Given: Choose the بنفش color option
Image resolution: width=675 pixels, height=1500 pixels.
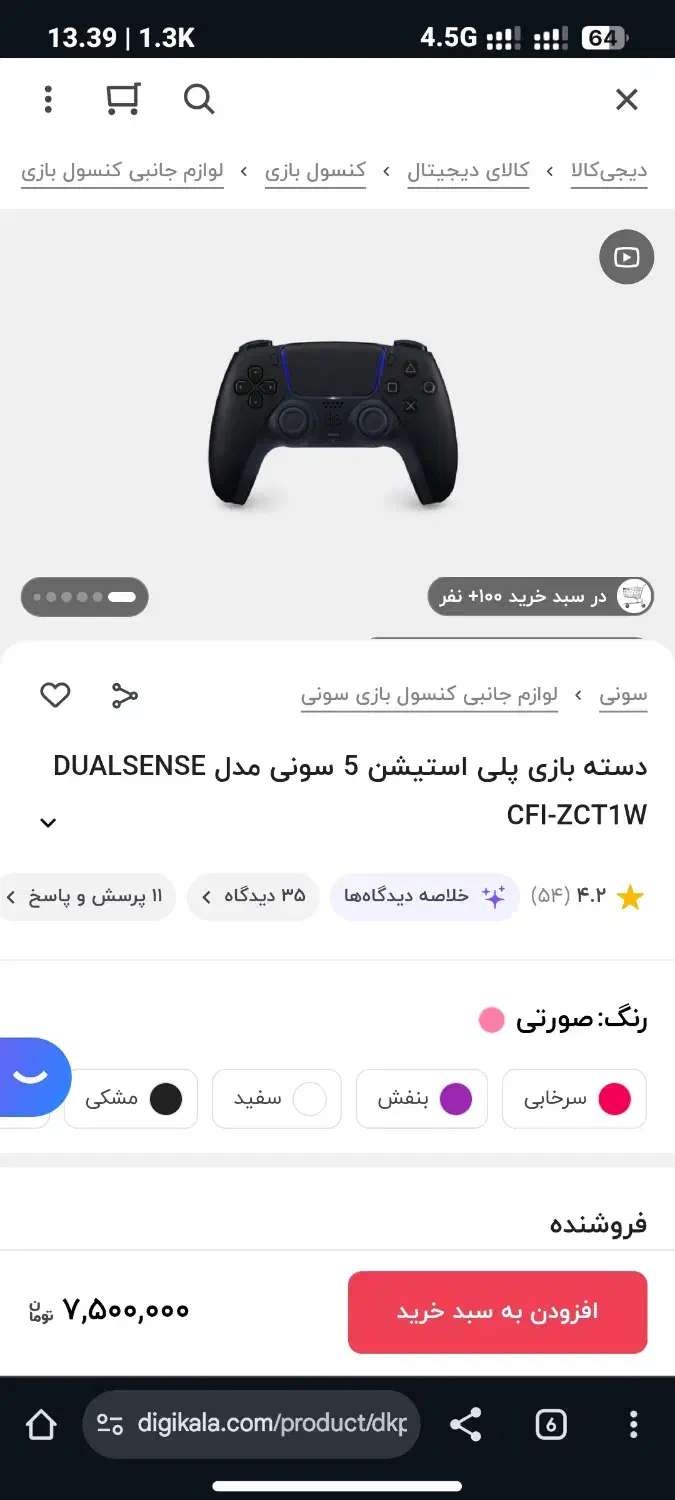Looking at the screenshot, I should pyautogui.click(x=422, y=1099).
